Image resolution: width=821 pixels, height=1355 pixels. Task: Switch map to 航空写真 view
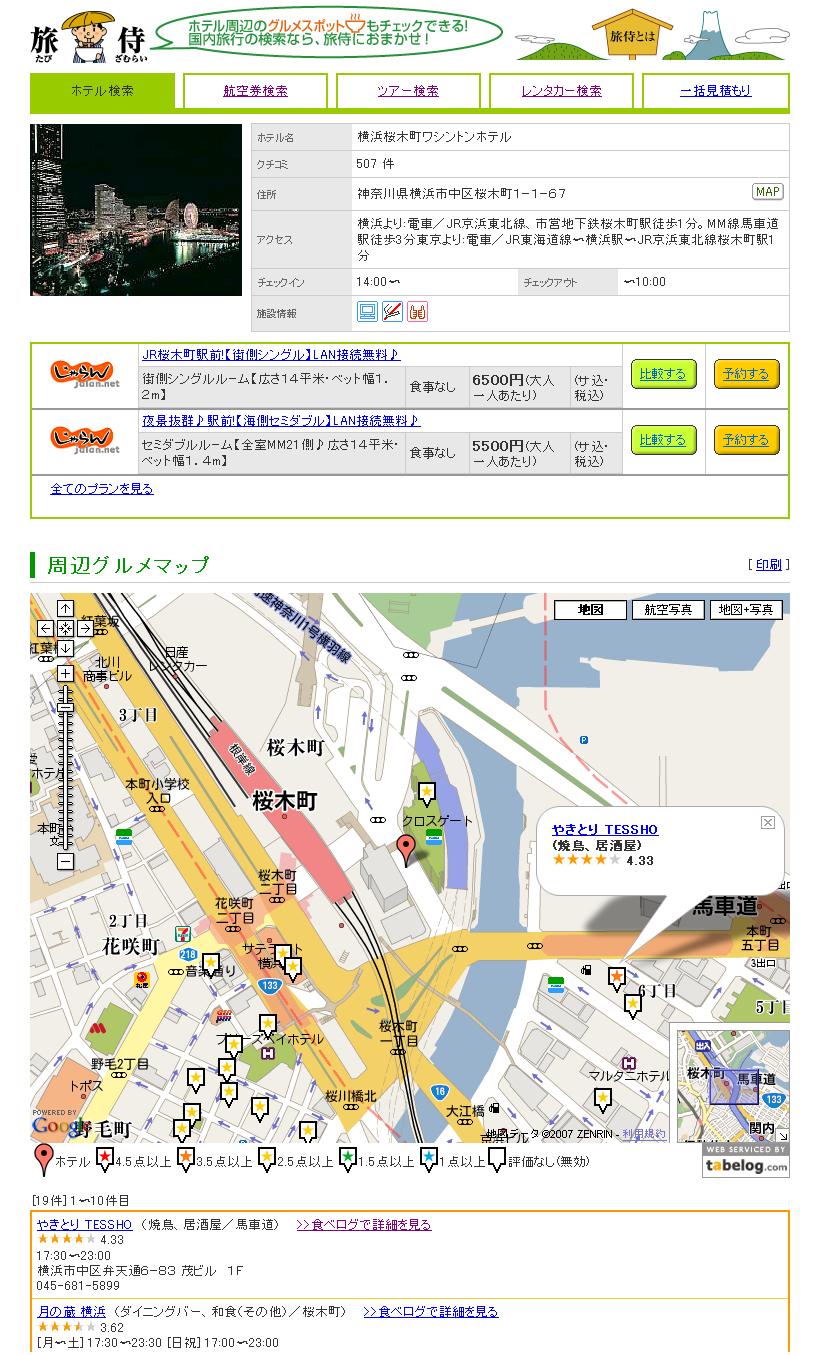(668, 609)
